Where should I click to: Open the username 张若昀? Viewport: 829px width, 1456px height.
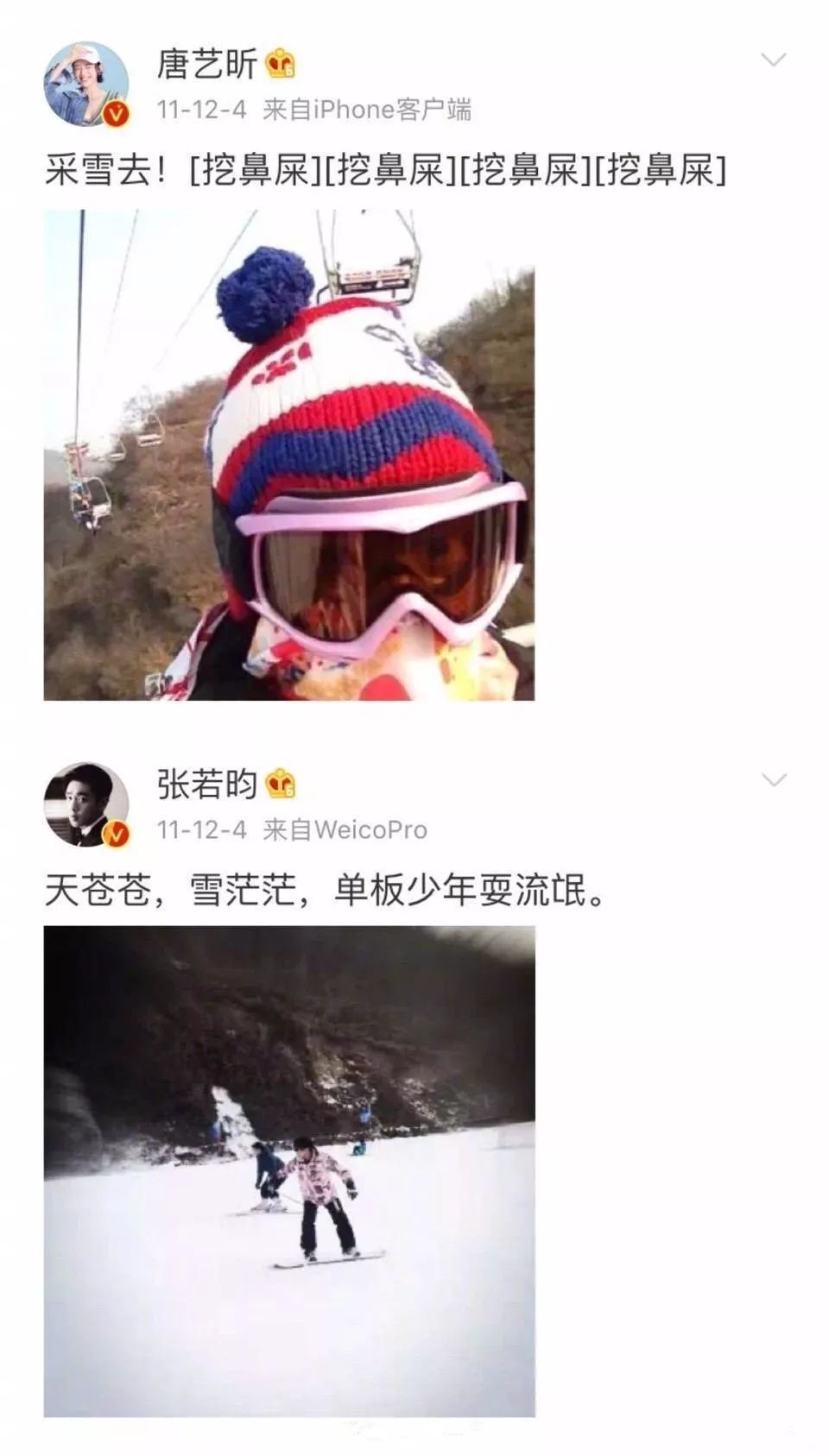pyautogui.click(x=207, y=784)
